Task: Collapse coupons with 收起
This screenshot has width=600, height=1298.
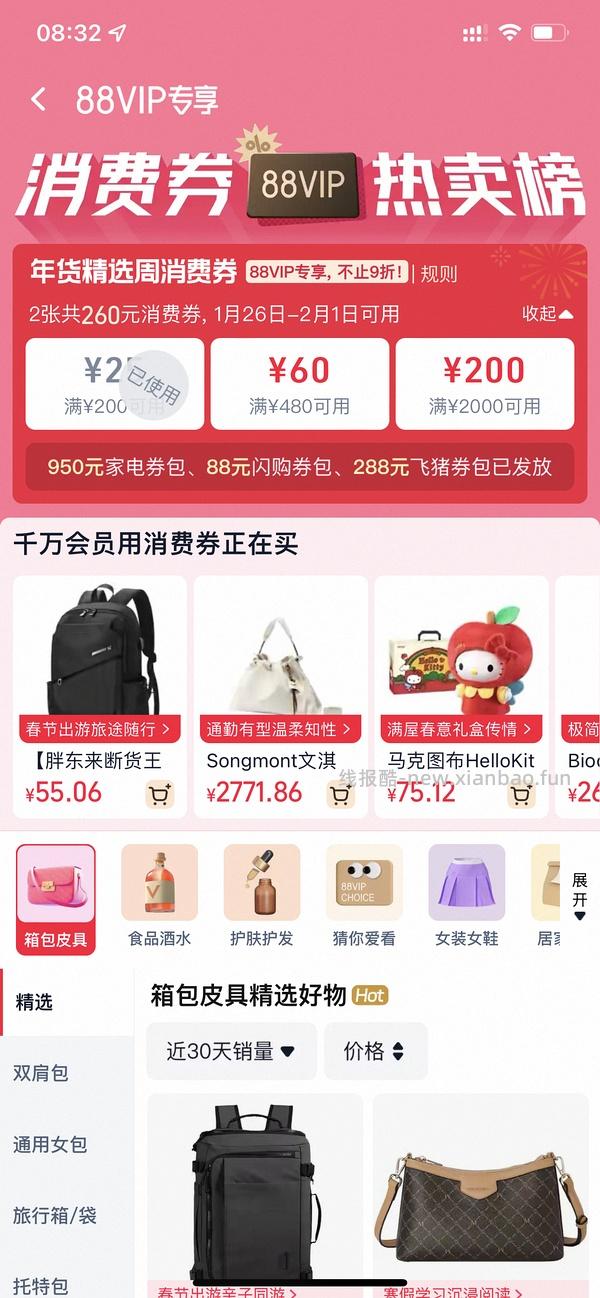Action: pyautogui.click(x=548, y=314)
